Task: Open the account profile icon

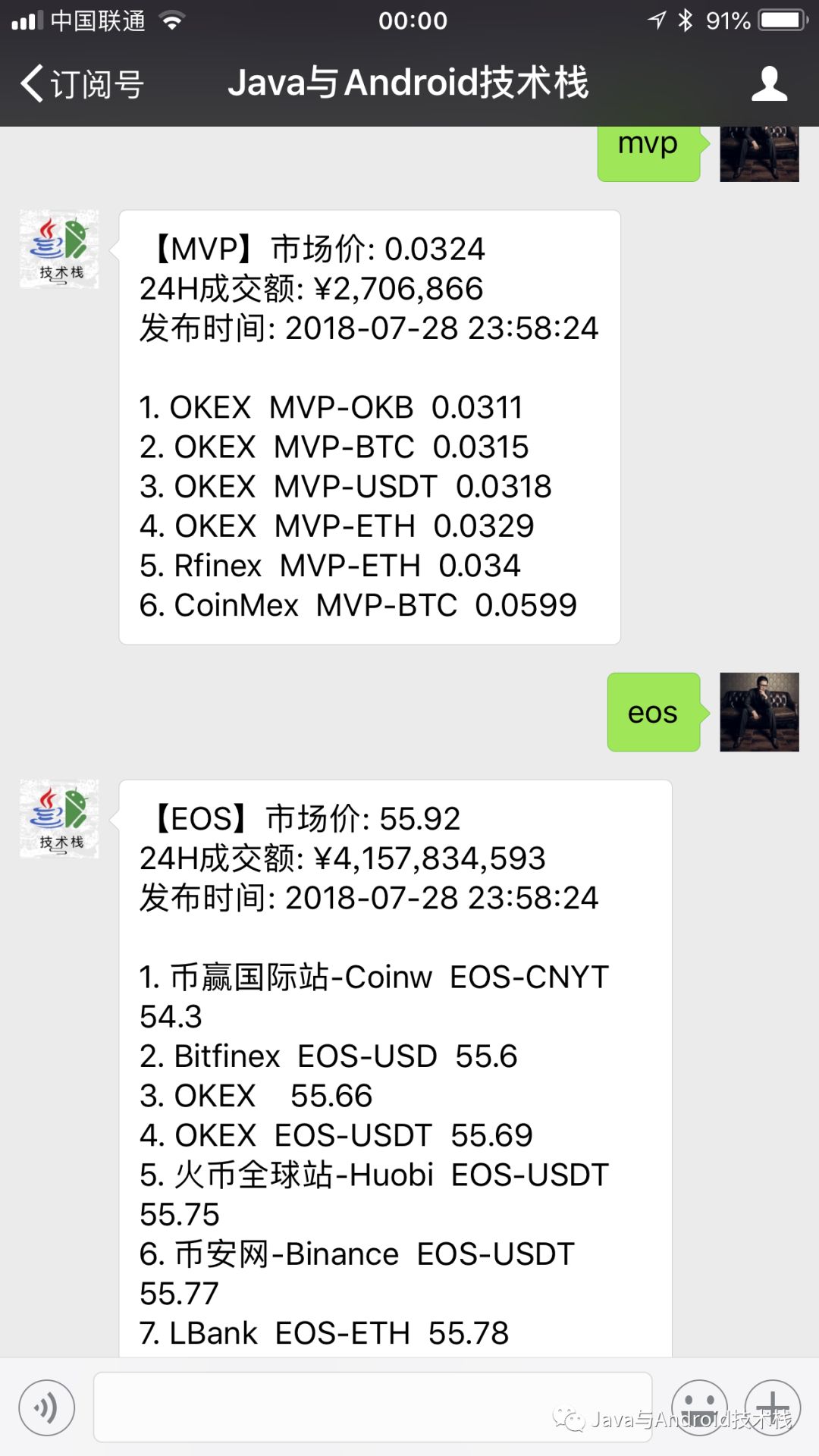Action: (770, 83)
